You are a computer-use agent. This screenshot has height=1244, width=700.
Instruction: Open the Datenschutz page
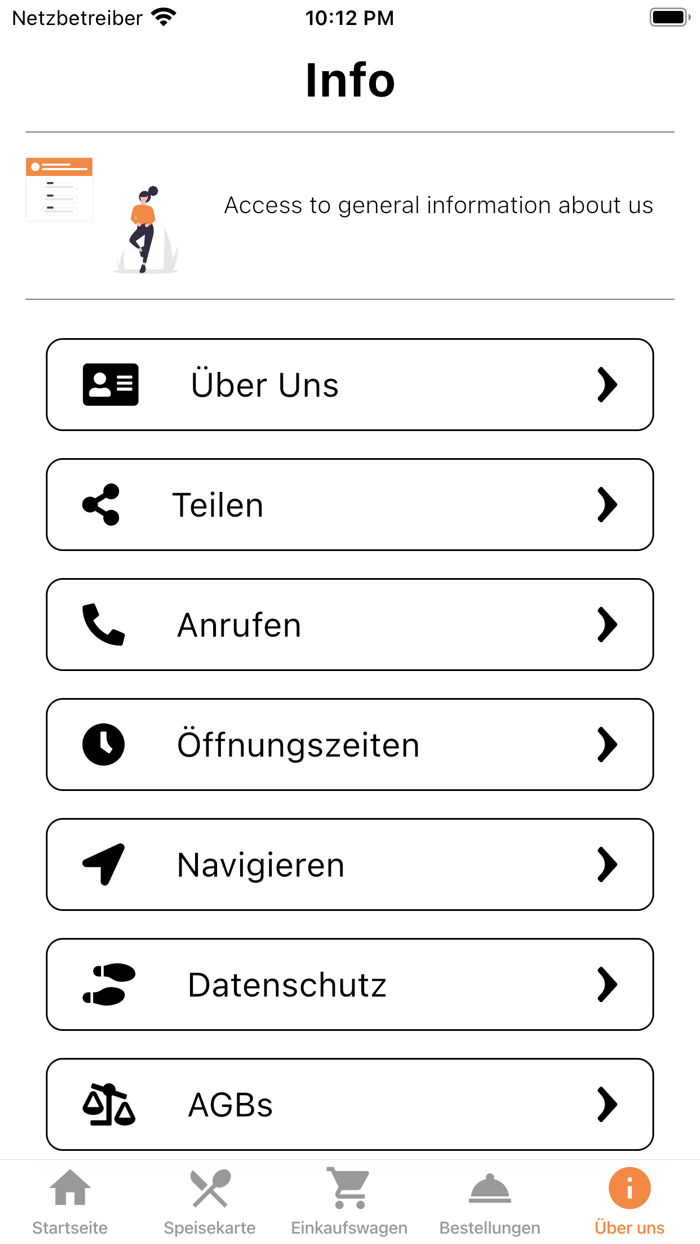click(x=350, y=985)
